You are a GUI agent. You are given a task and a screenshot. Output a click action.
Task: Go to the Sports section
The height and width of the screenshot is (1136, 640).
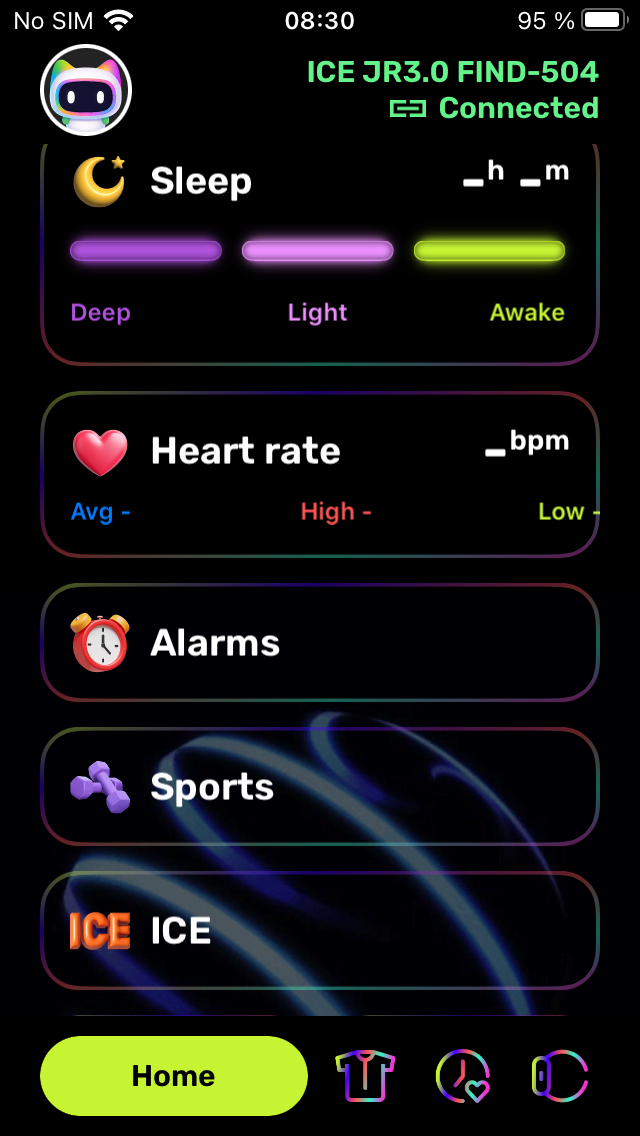319,786
